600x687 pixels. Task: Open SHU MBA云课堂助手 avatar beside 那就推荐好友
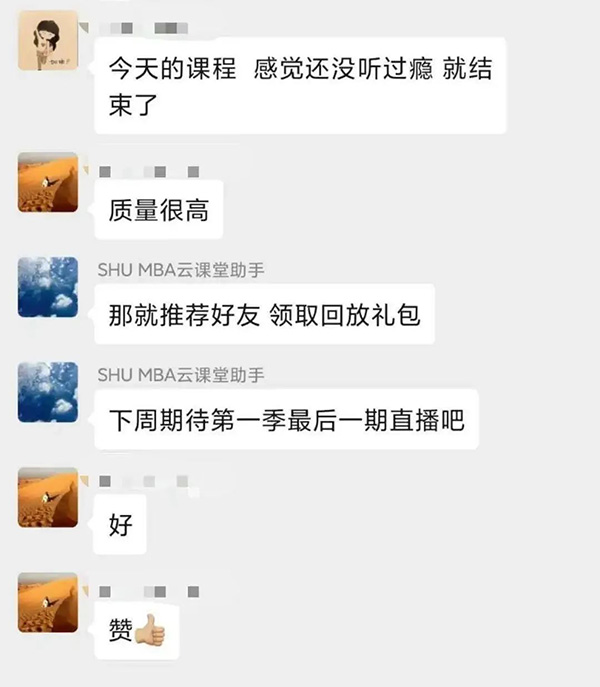pos(48,286)
